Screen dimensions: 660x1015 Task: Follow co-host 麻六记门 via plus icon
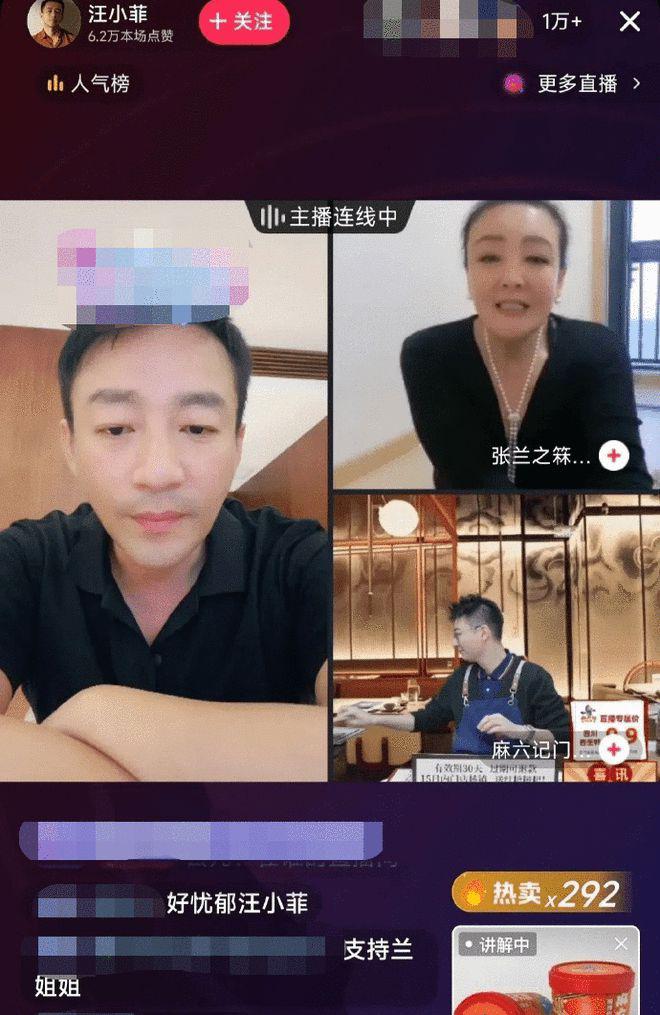tap(613, 747)
